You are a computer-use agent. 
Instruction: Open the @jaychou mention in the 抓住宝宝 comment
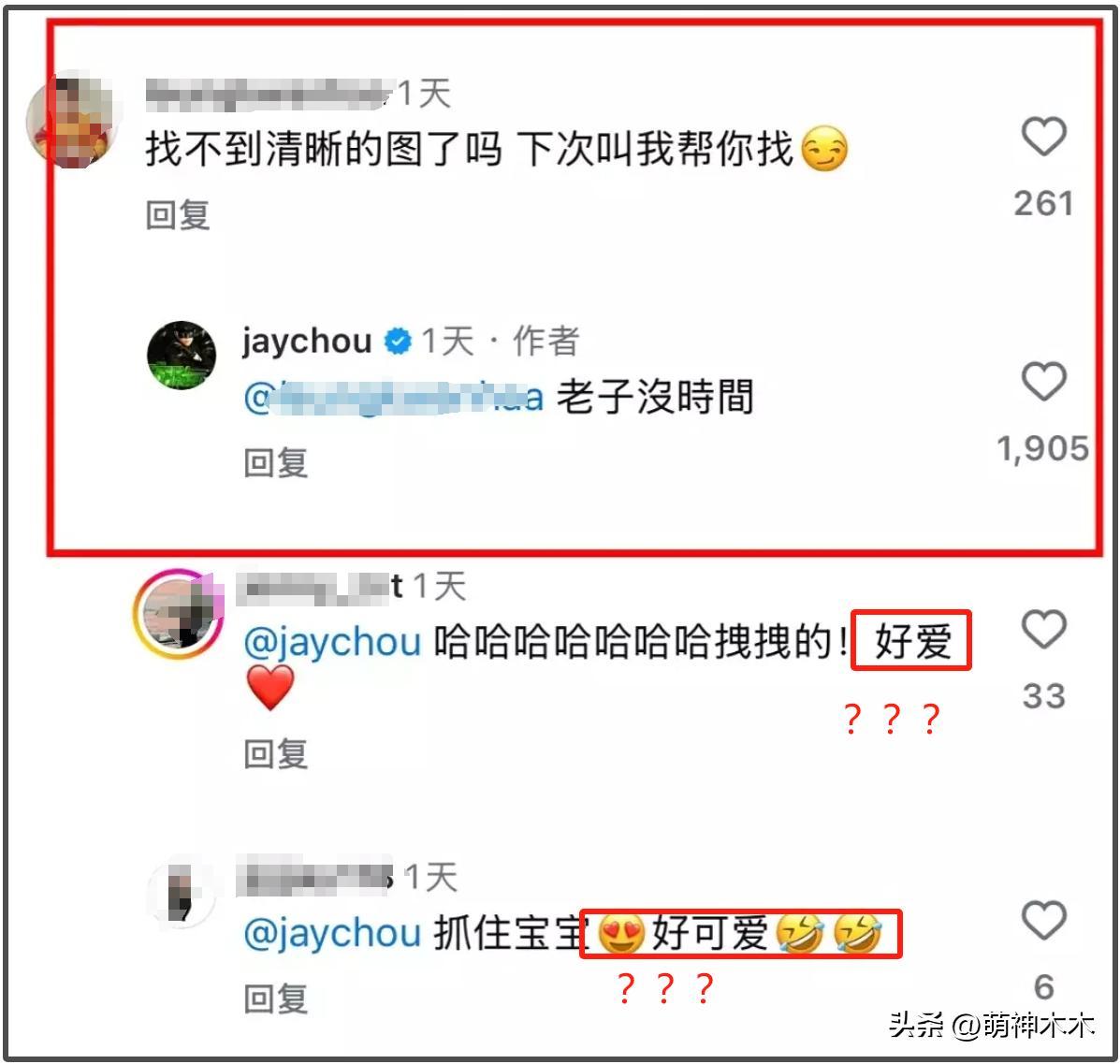click(332, 933)
